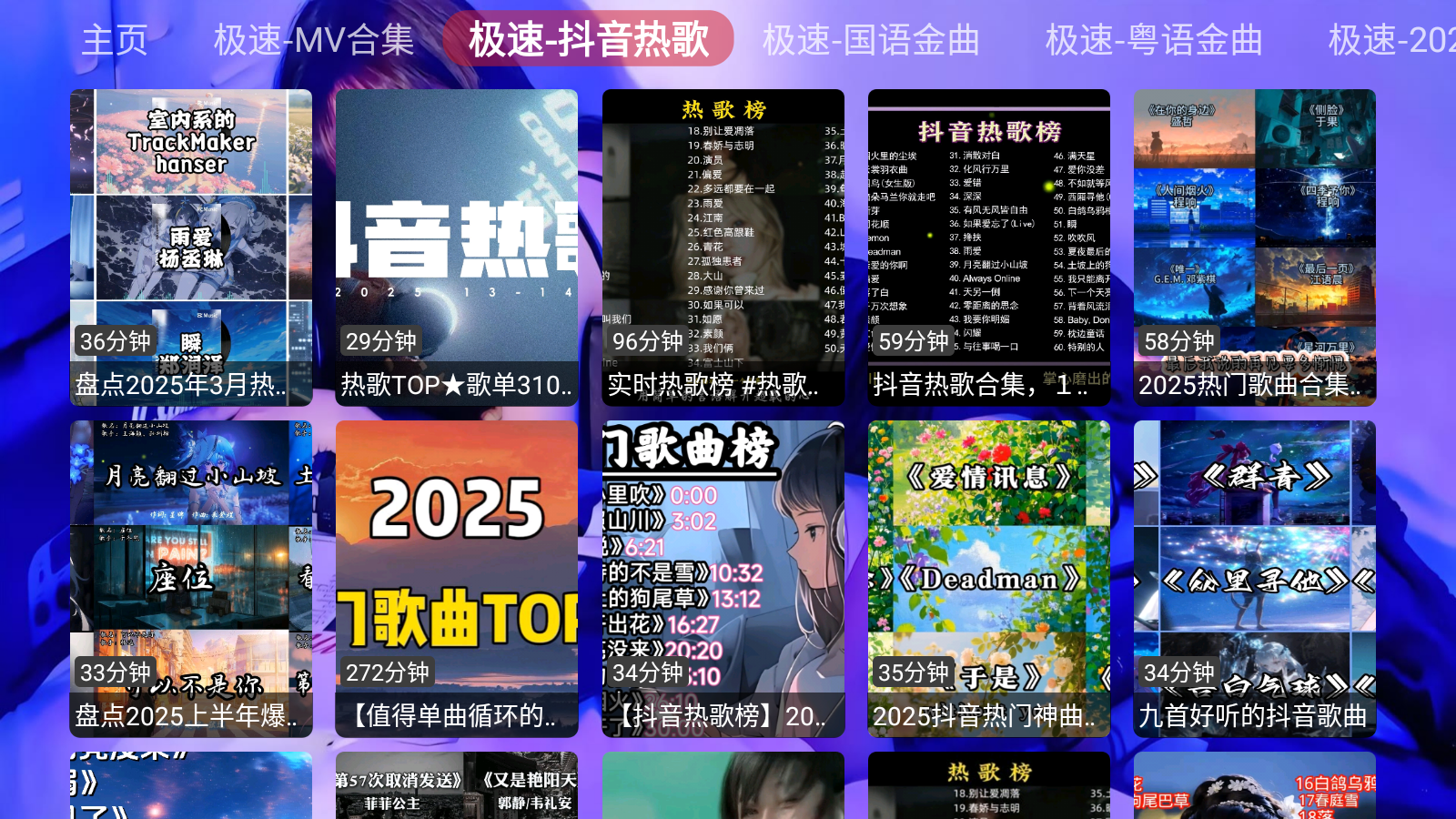Play 【抖音热歌榜】20 video
1456x819 pixels.
[x=723, y=578]
